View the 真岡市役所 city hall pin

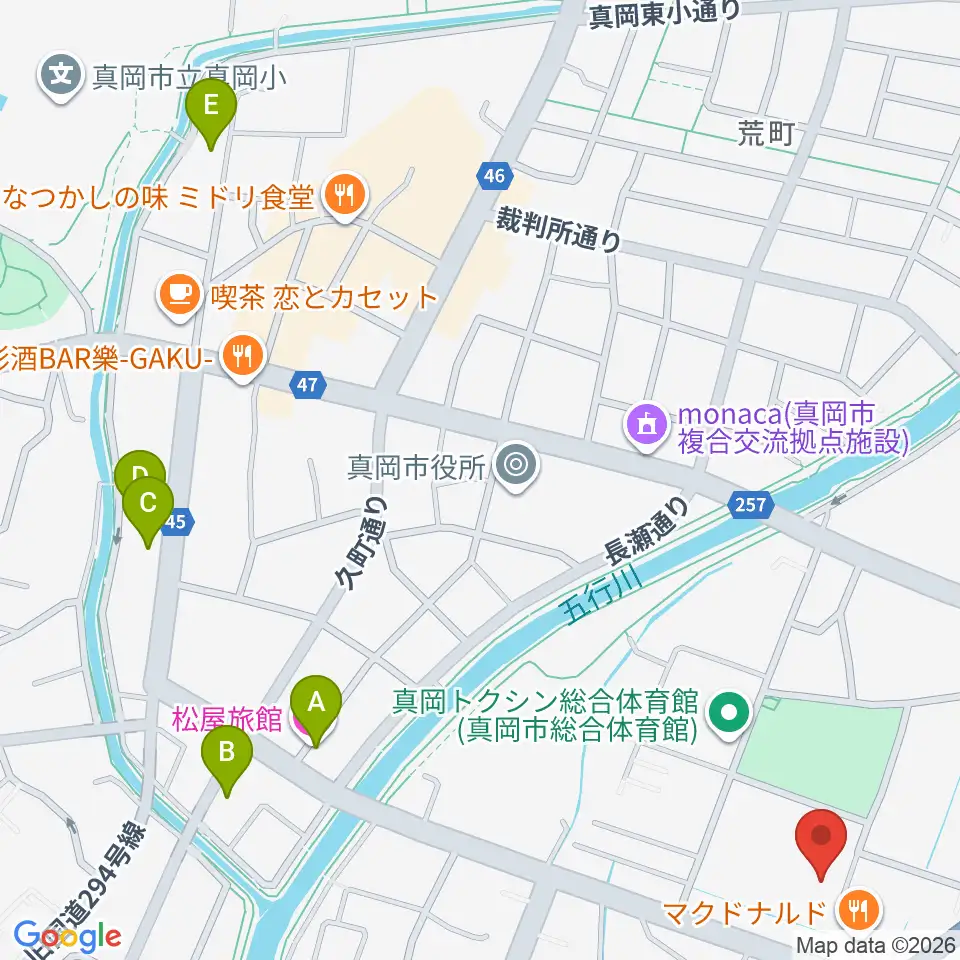(517, 464)
